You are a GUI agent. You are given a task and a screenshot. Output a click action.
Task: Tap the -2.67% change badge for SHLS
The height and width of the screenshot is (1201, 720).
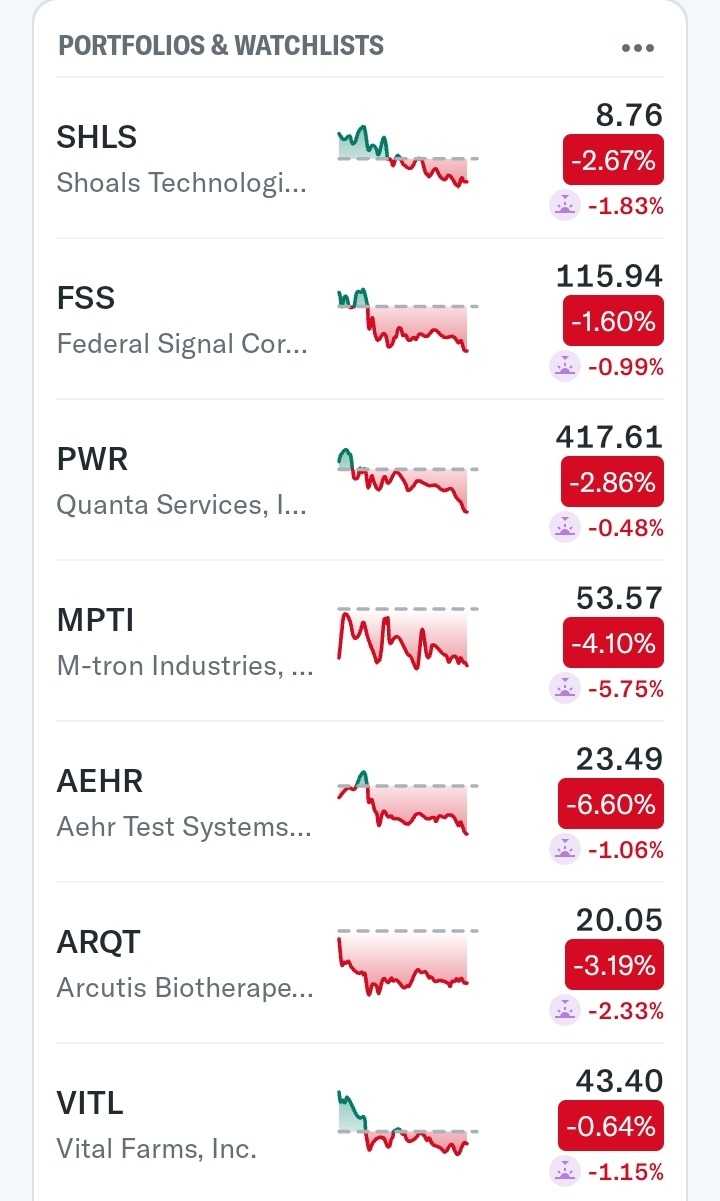[x=612, y=161]
